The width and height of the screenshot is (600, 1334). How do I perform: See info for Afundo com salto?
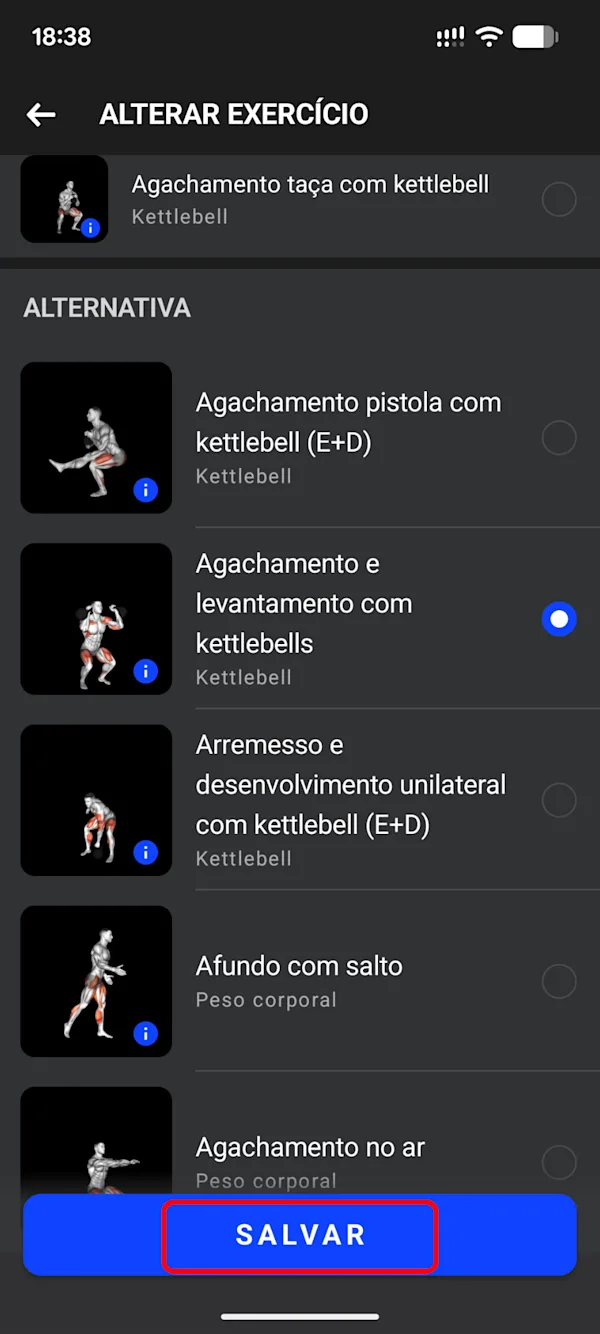coord(146,1033)
